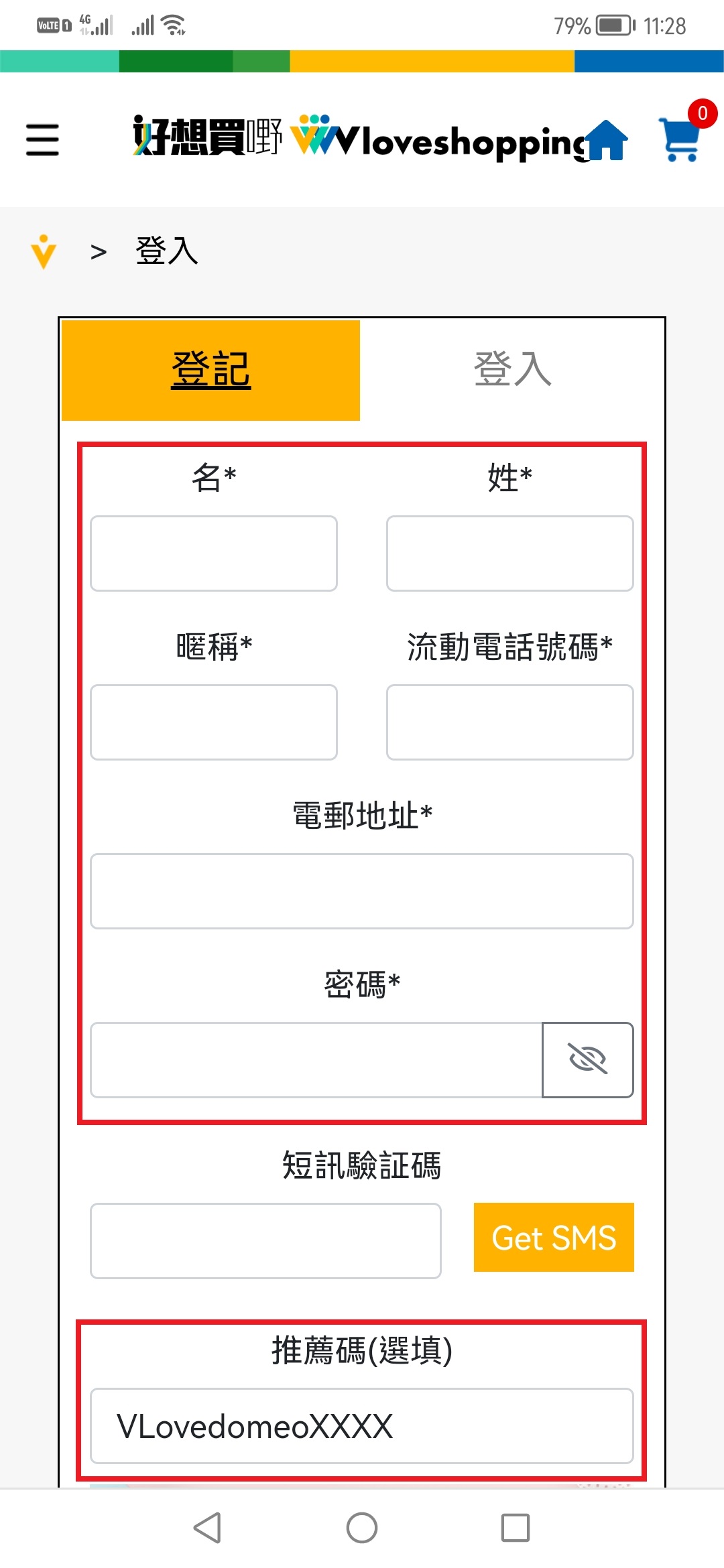Open the shopping cart

tap(680, 139)
